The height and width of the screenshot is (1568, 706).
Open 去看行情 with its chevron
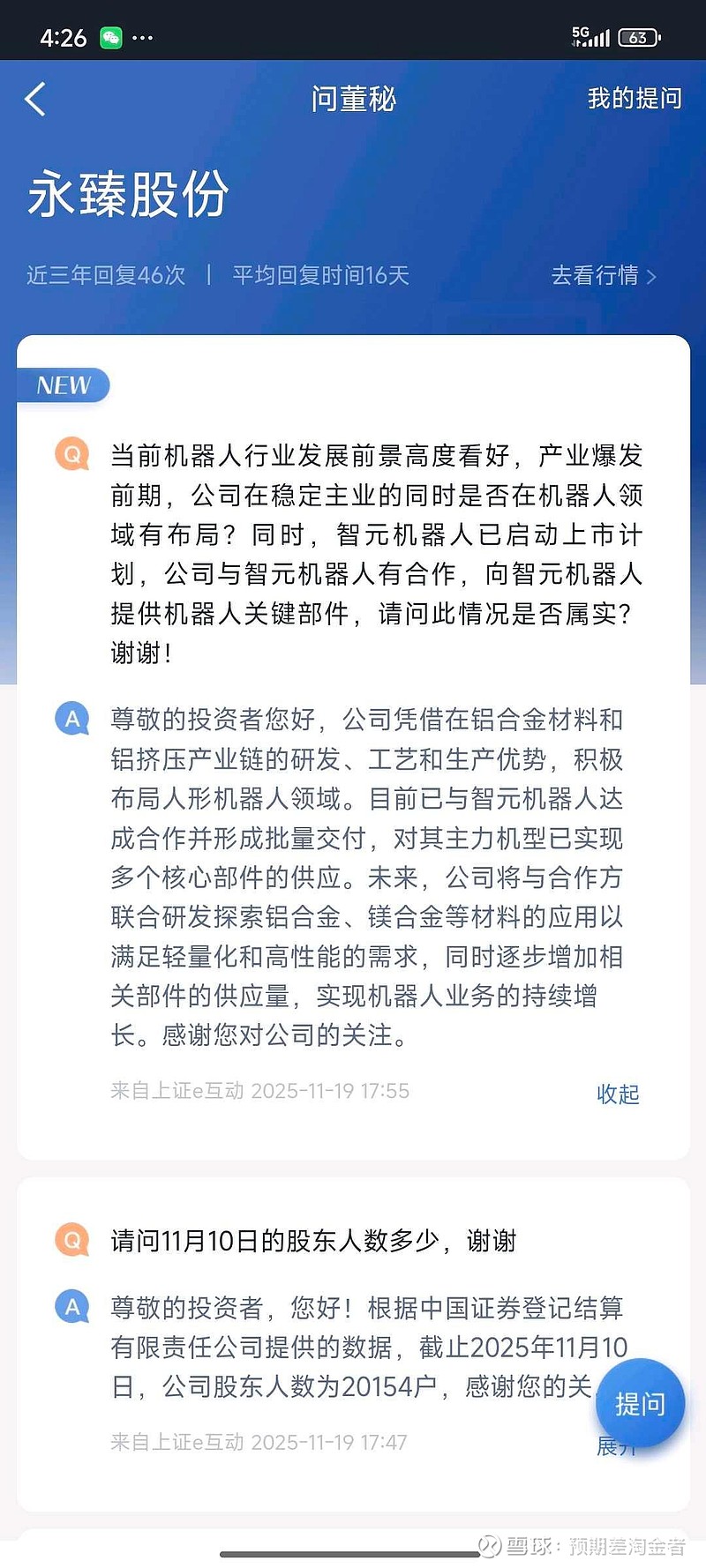coord(604,276)
